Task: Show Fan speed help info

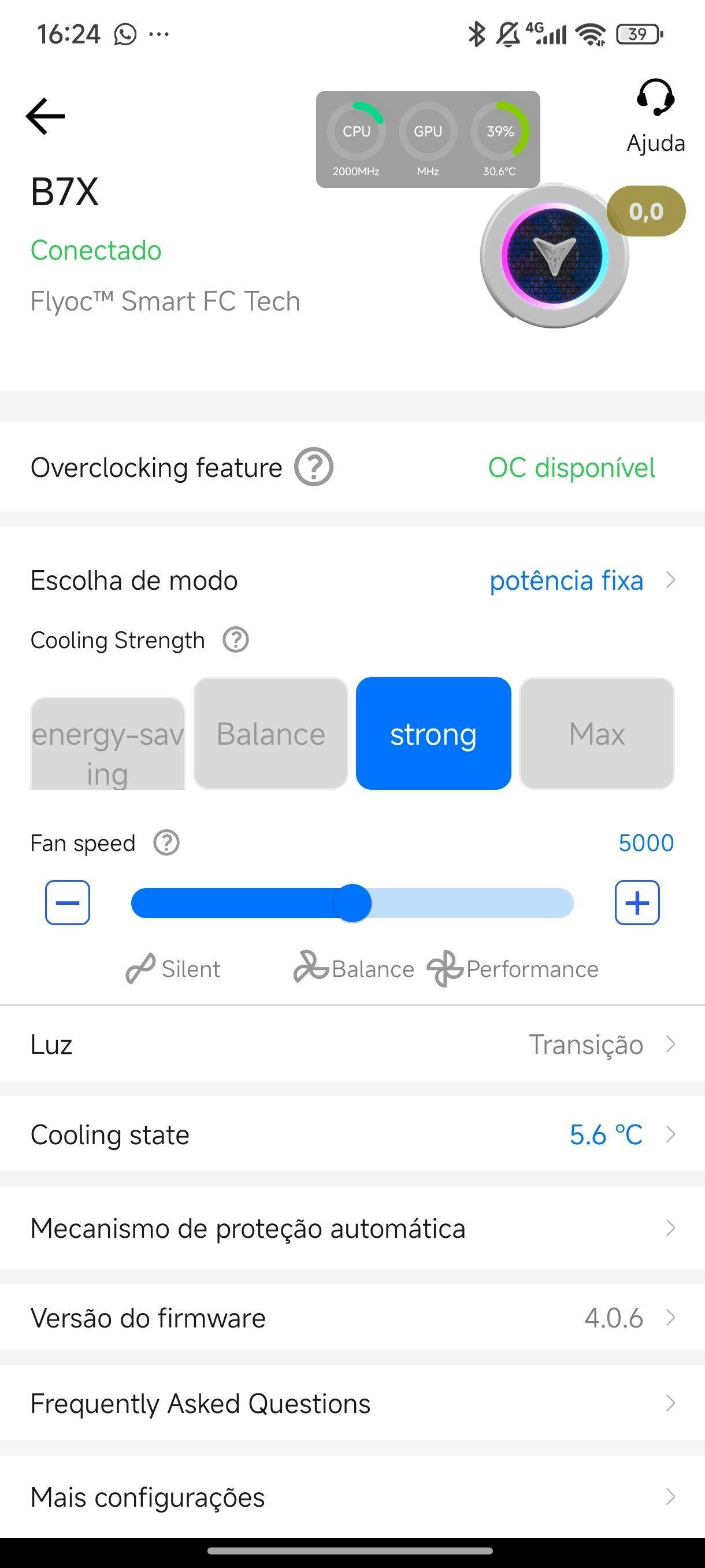Action: pyautogui.click(x=166, y=843)
